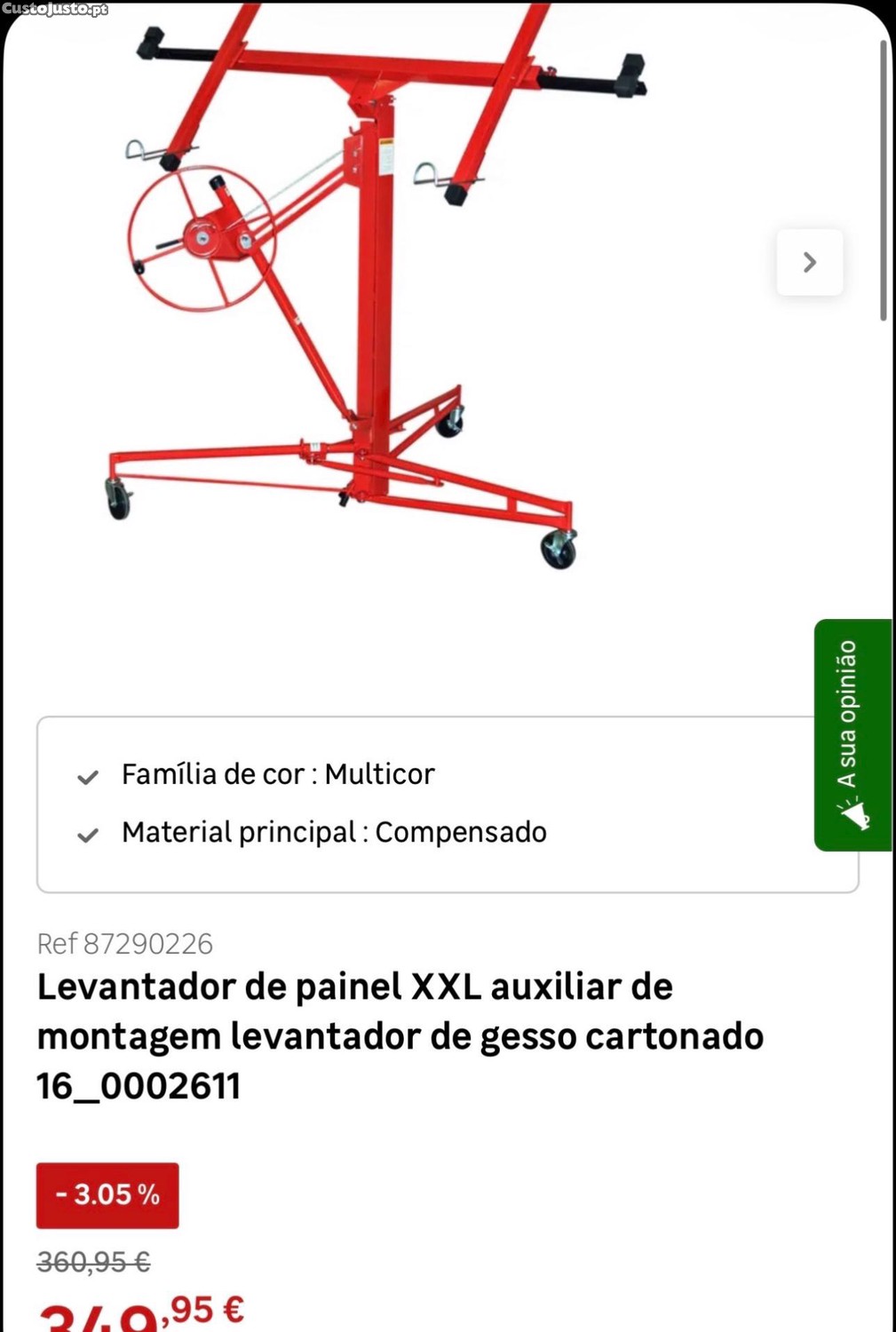
Task: Open the 'A sua opinião' feedback tab
Action: pyautogui.click(x=852, y=734)
